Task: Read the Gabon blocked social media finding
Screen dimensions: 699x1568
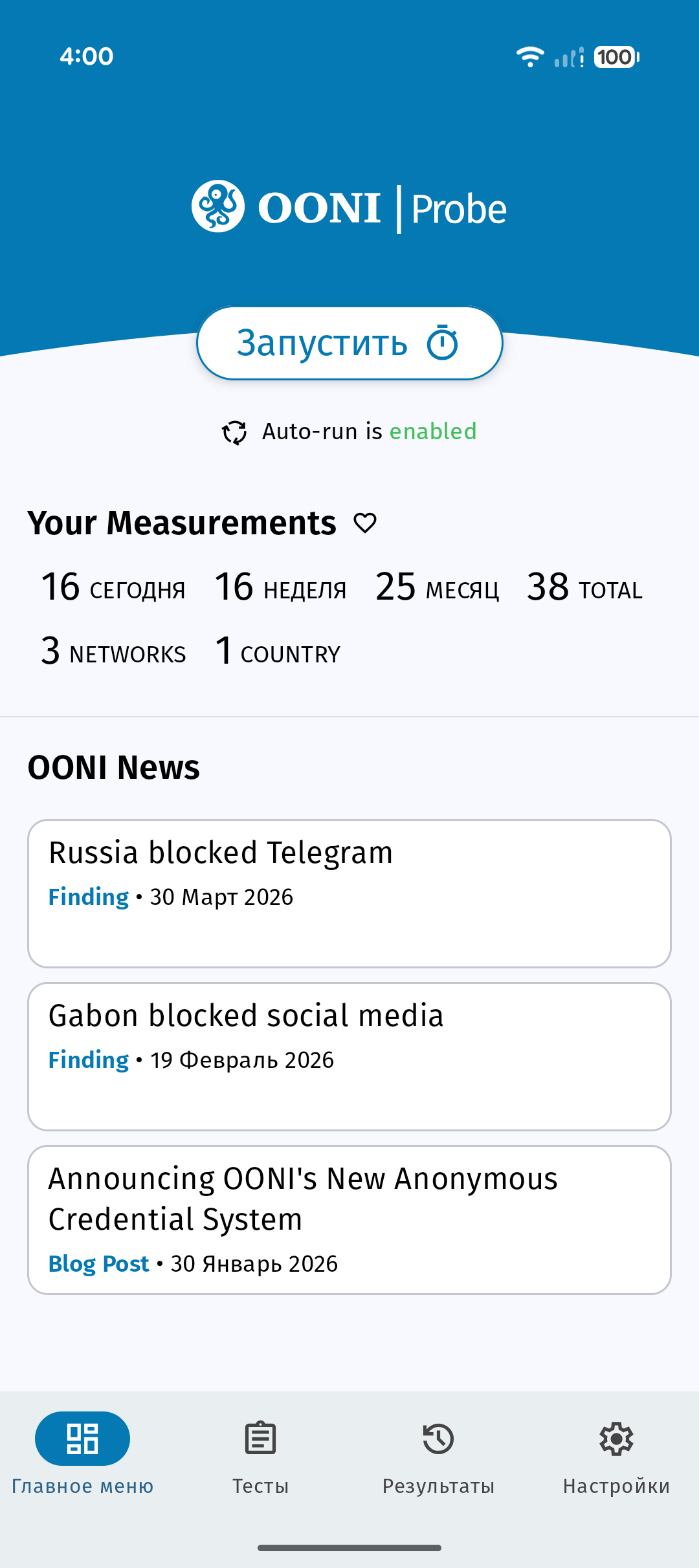Action: click(349, 1056)
